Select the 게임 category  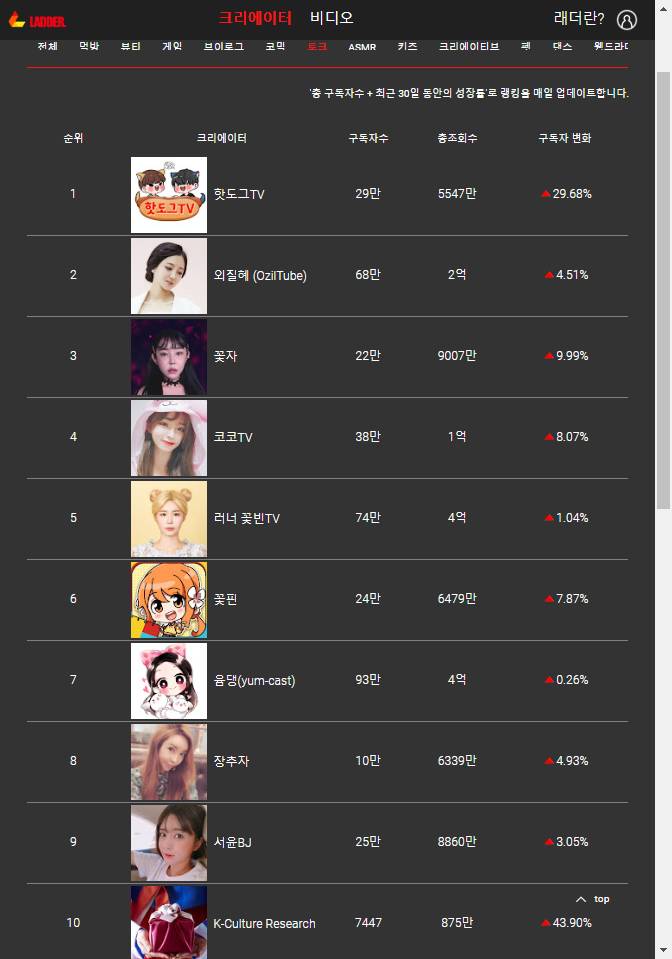pyautogui.click(x=172, y=47)
